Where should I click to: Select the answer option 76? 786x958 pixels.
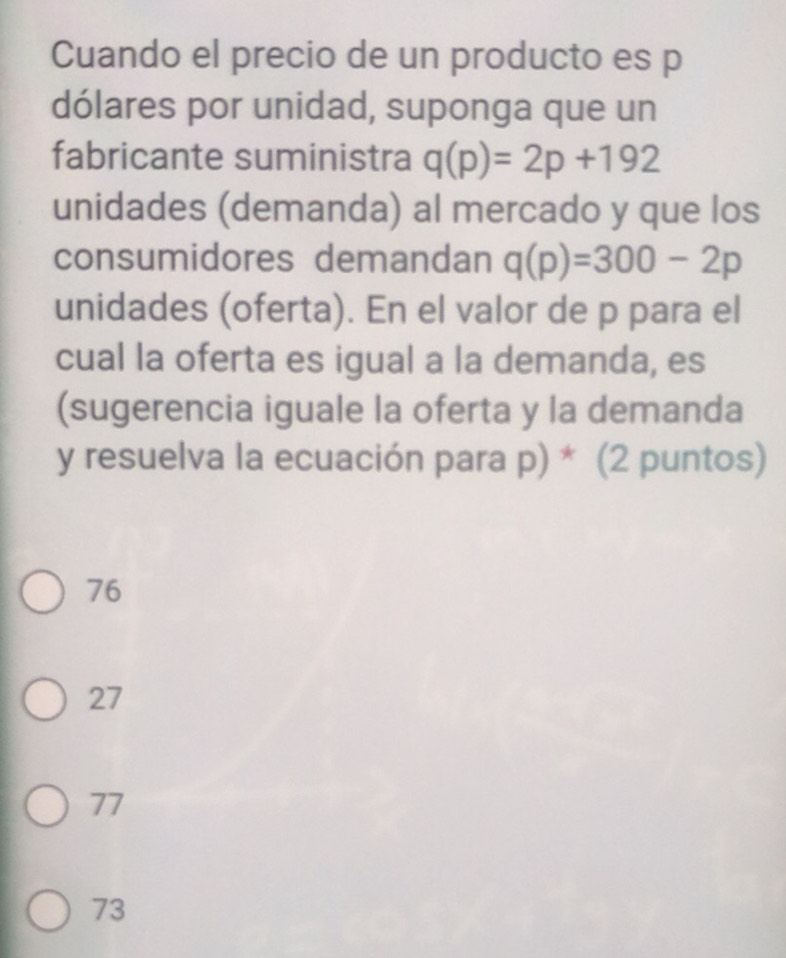(44, 592)
